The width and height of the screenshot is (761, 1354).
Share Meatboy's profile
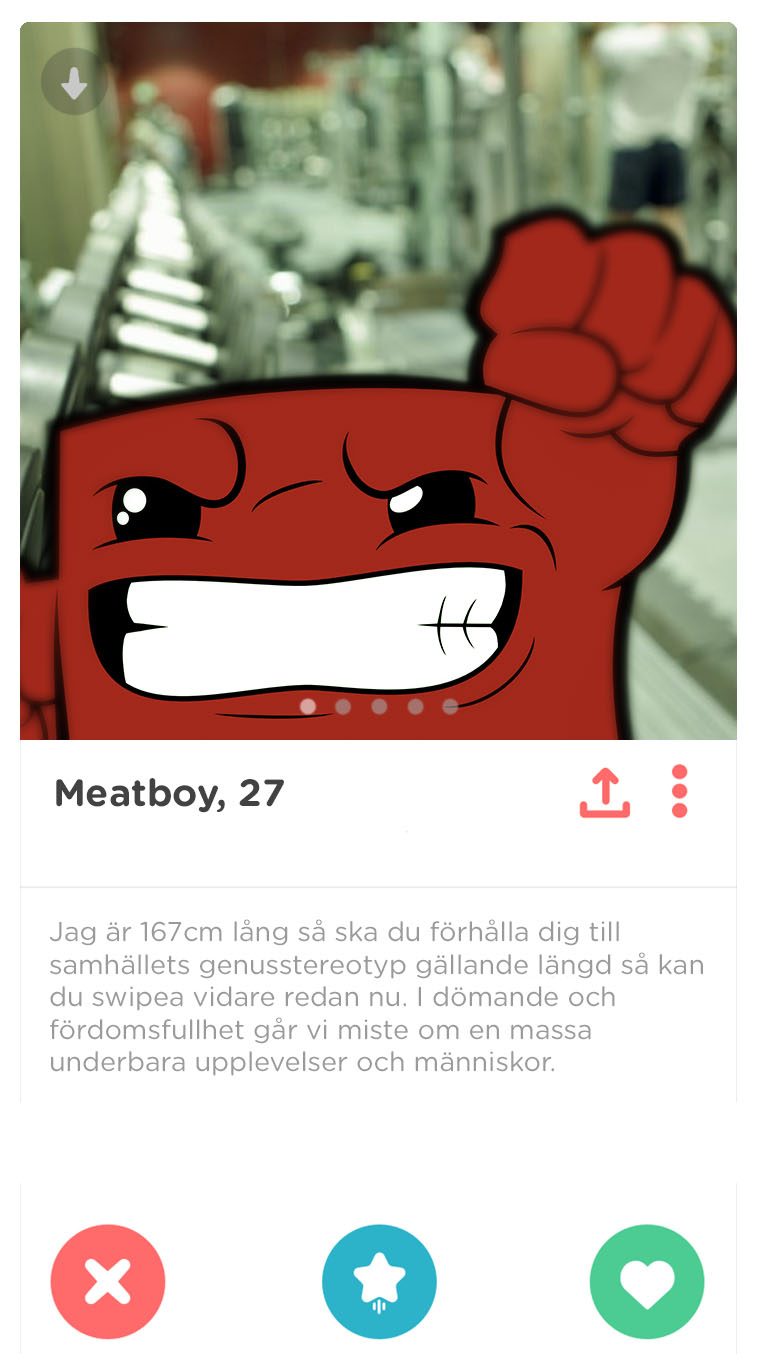tap(604, 793)
